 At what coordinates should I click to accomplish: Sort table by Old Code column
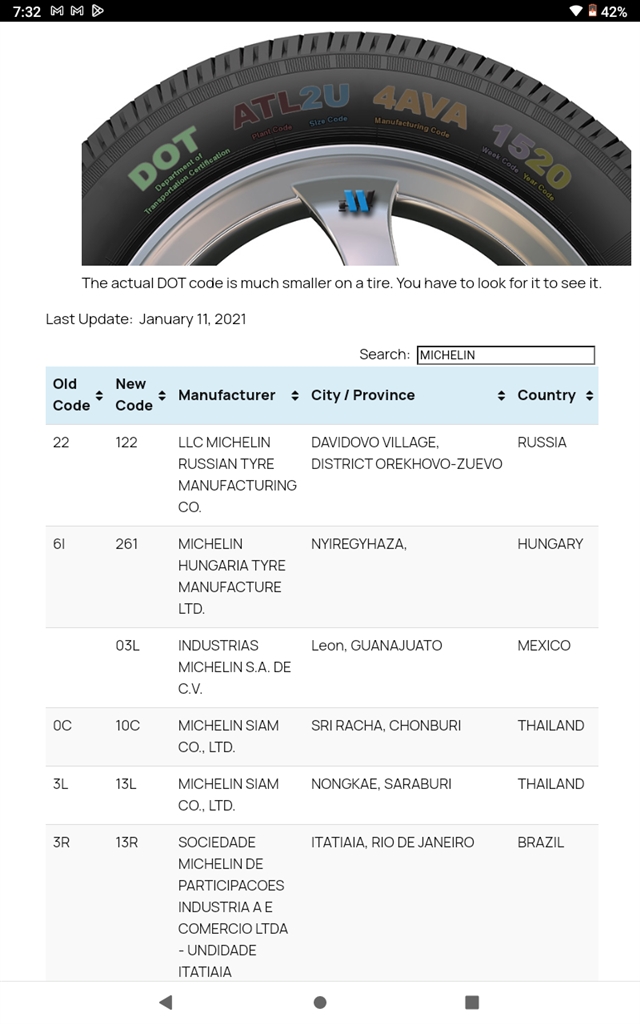(77, 395)
